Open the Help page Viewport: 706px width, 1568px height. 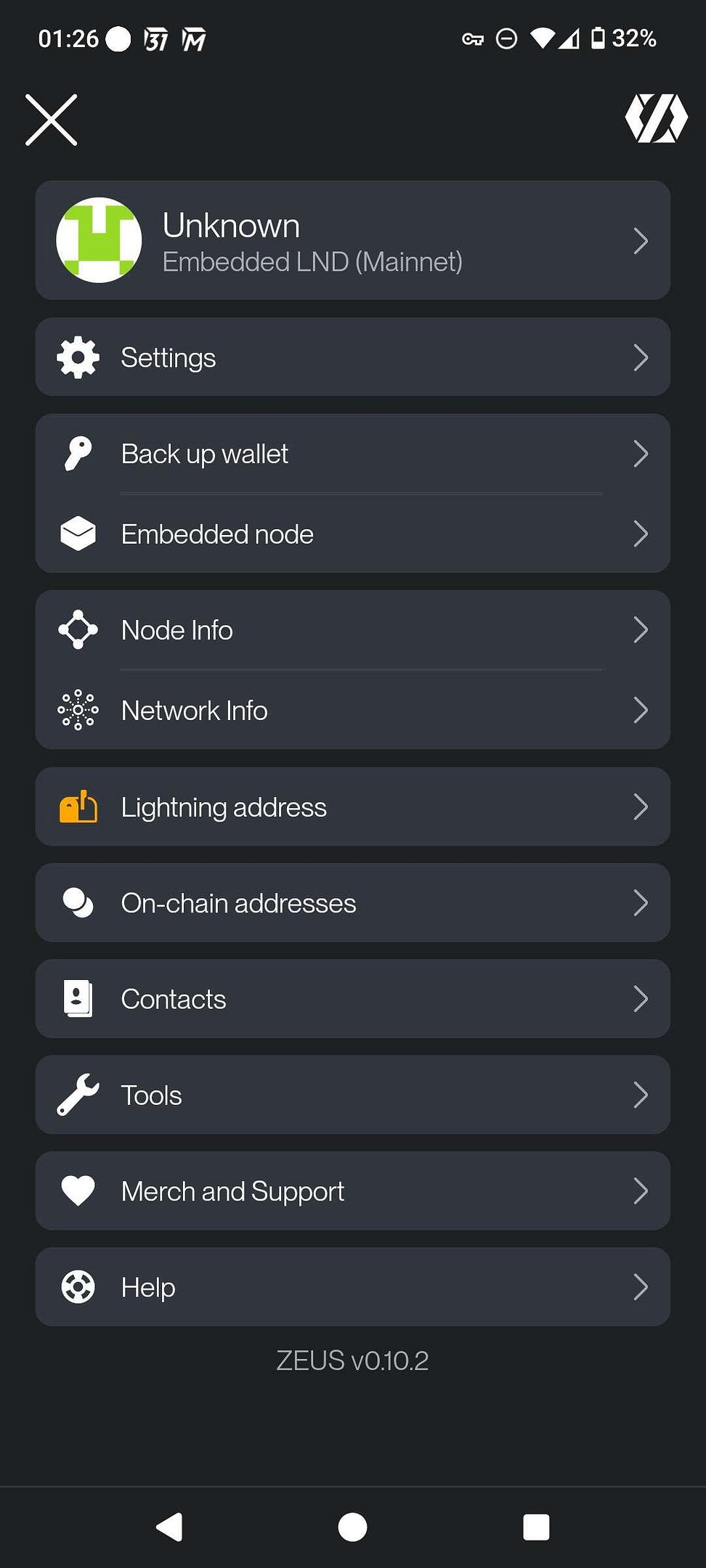click(x=352, y=1287)
